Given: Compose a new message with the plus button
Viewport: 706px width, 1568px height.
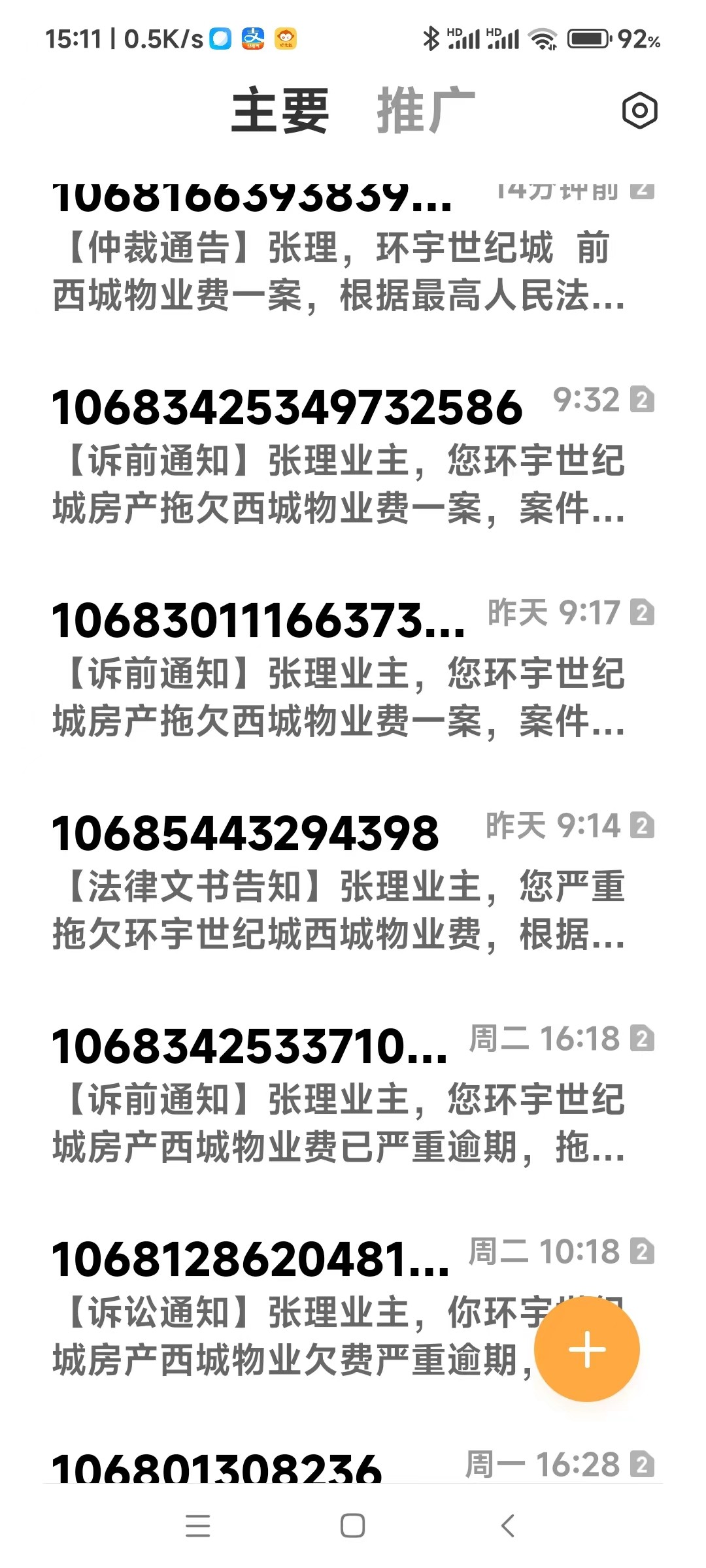Looking at the screenshot, I should pyautogui.click(x=586, y=1349).
